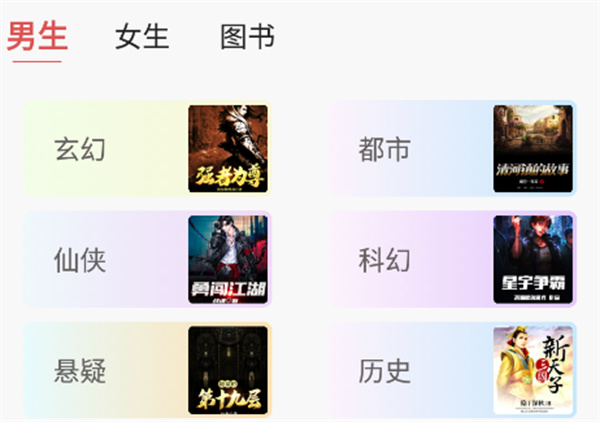This screenshot has height=422, width=600.
Task: Select the 仙侠 category card
Action: coord(146,260)
